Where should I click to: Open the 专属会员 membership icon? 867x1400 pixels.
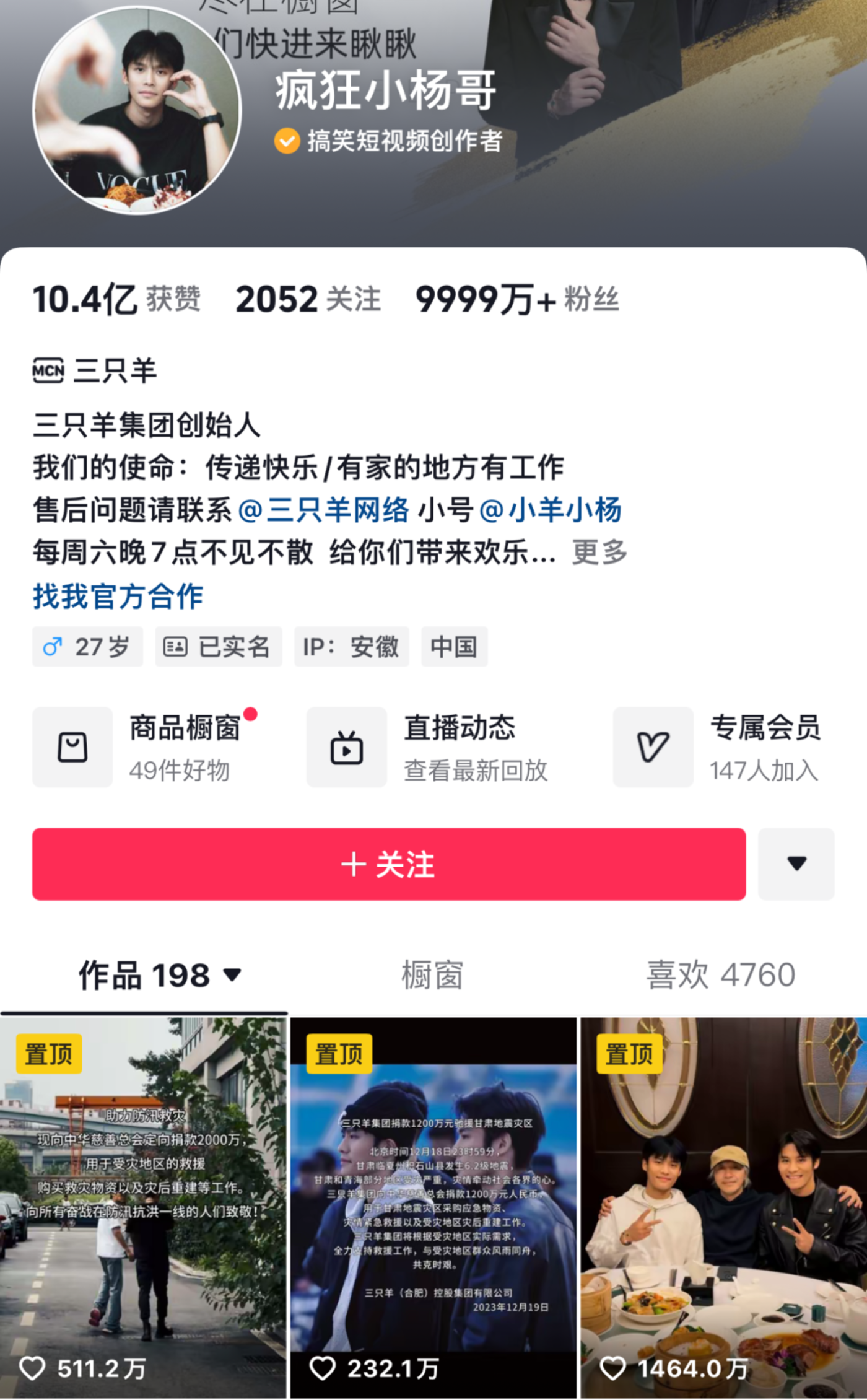653,748
